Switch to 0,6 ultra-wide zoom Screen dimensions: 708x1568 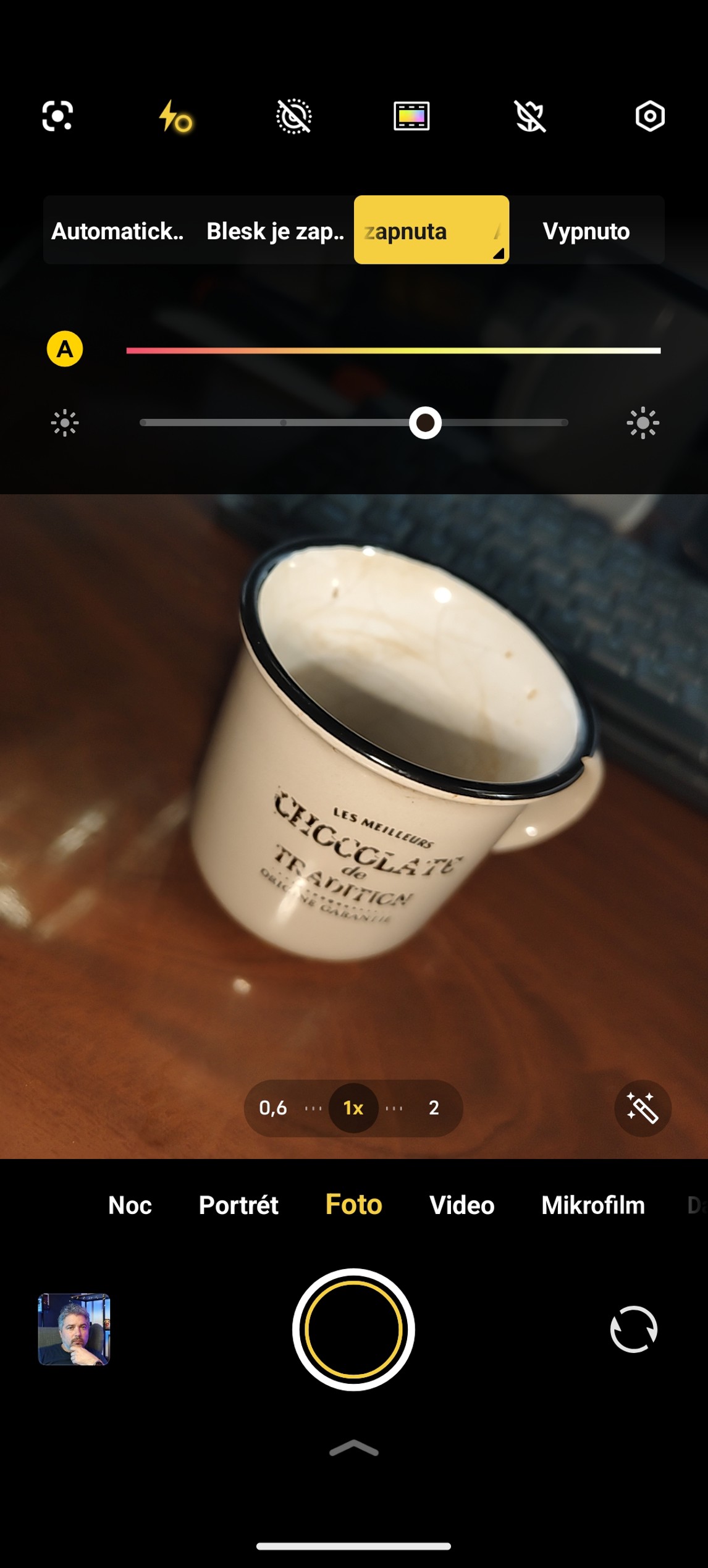point(273,1108)
